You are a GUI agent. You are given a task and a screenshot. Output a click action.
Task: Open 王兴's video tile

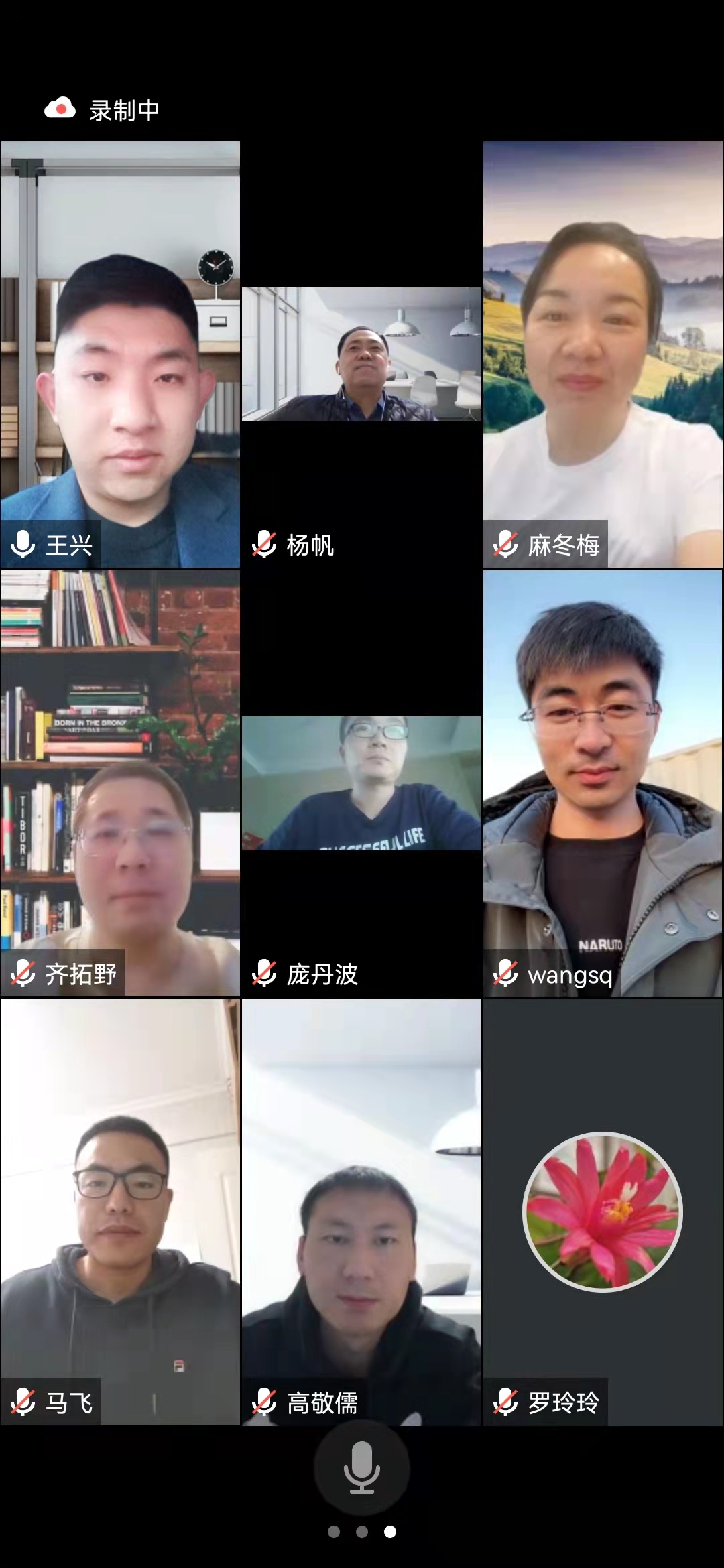pyautogui.click(x=120, y=354)
